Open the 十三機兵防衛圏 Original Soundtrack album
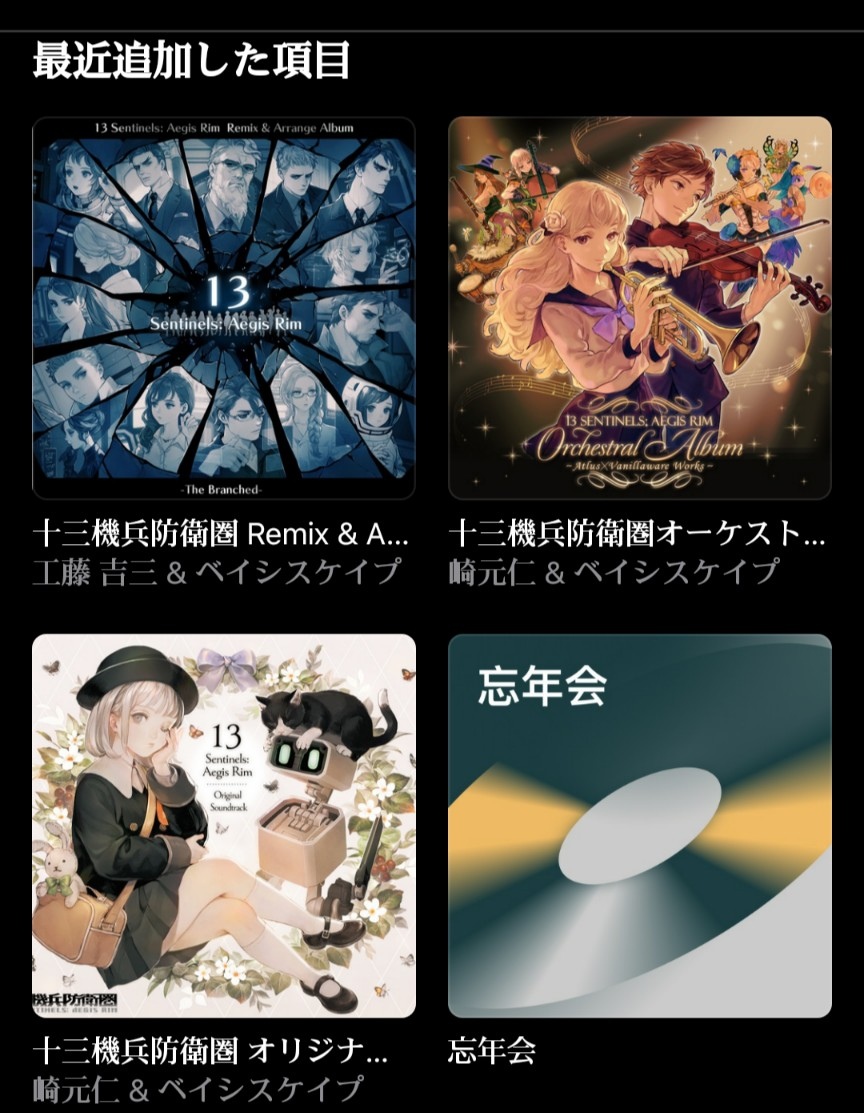The image size is (864, 1113). coord(223,825)
